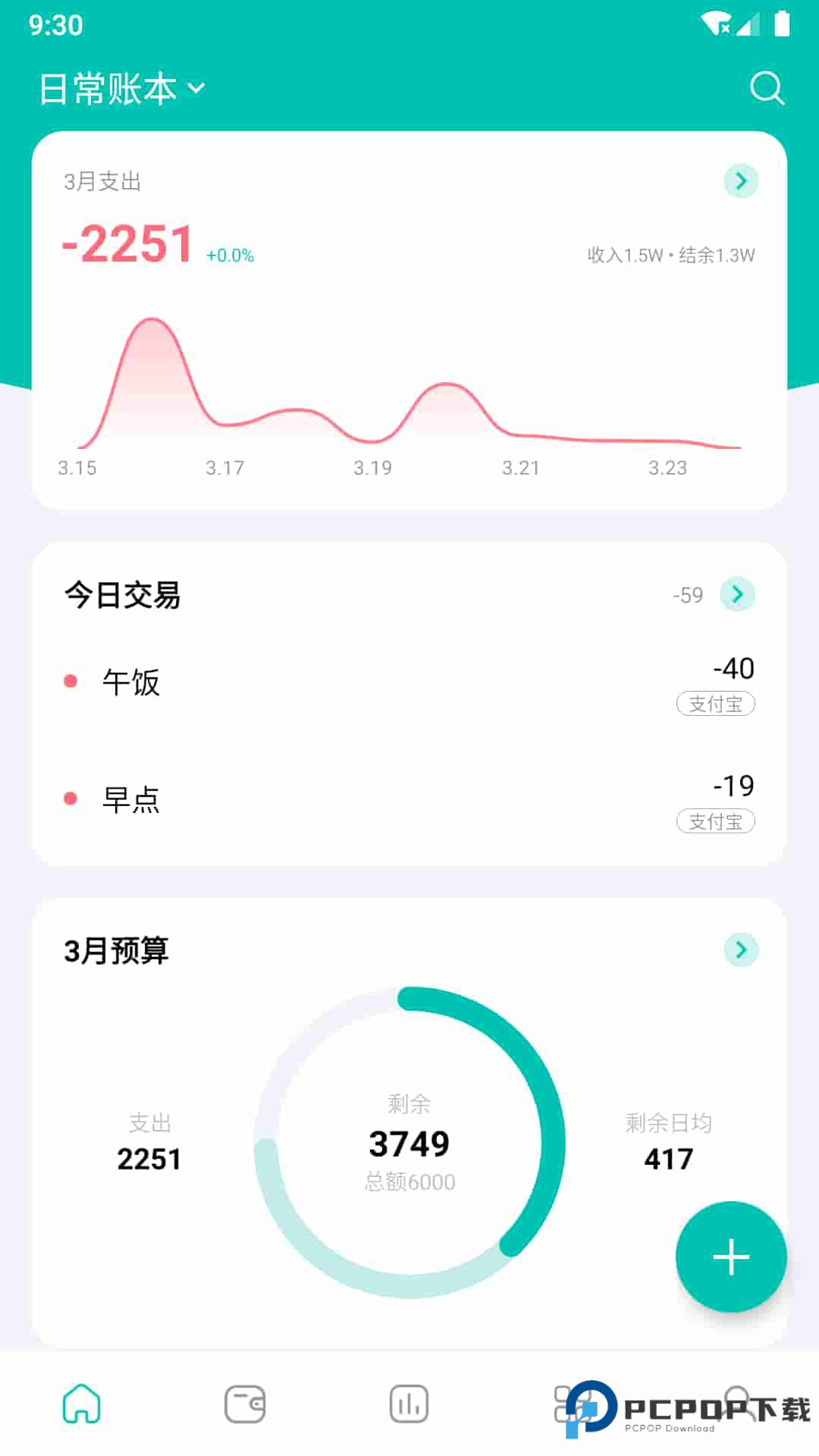
Task: Open the statistics chart icon
Action: click(x=408, y=1404)
